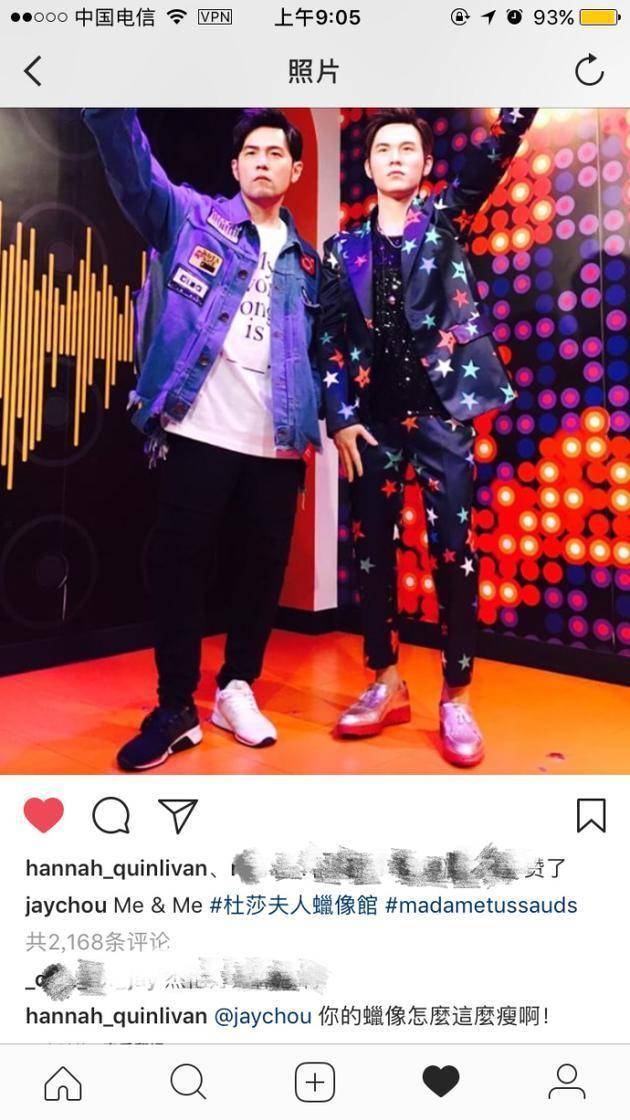View all 2,168 comments
Screen dimensions: 630x1120
97,941
